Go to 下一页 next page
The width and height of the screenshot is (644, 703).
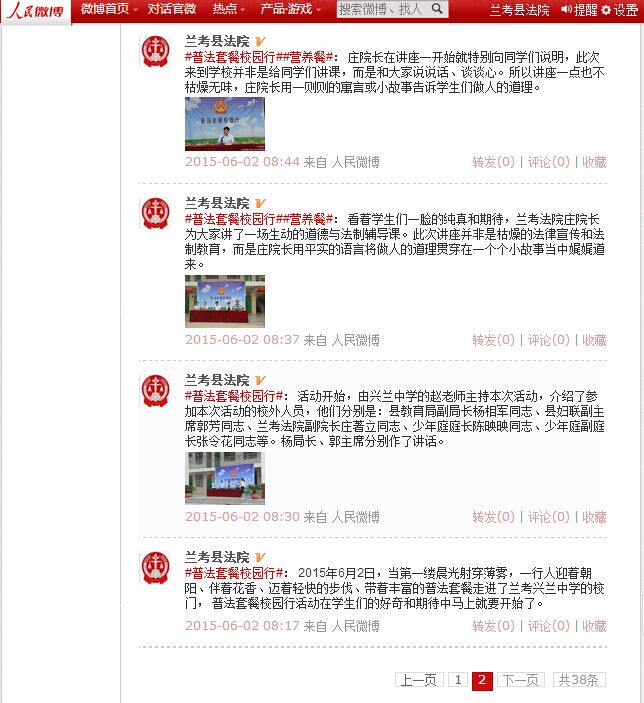[521, 680]
